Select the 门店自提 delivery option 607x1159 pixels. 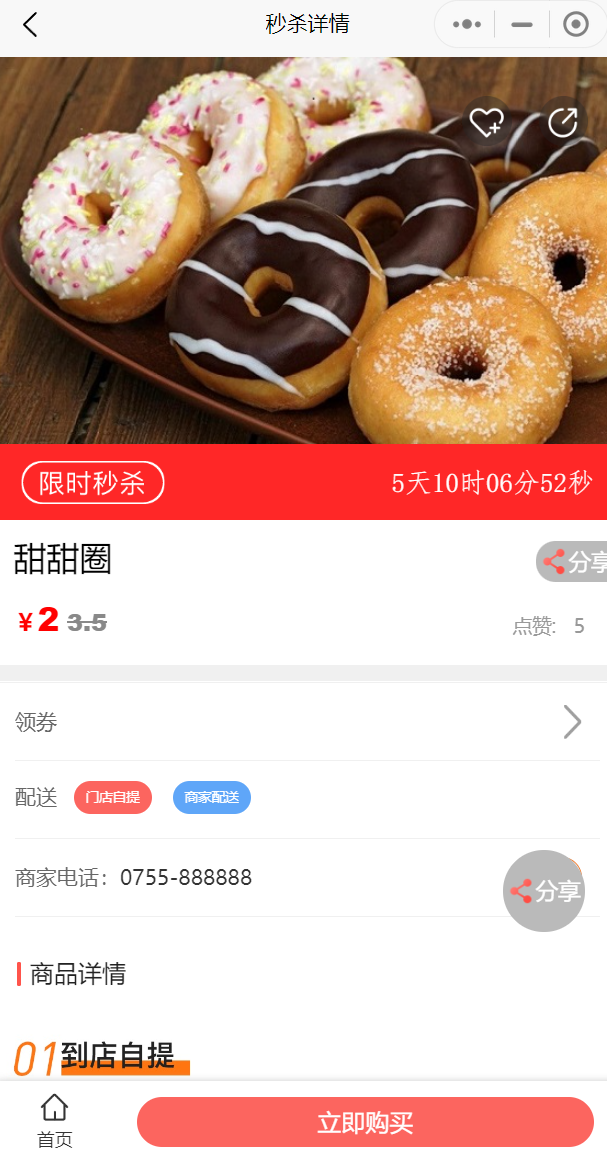pos(113,798)
